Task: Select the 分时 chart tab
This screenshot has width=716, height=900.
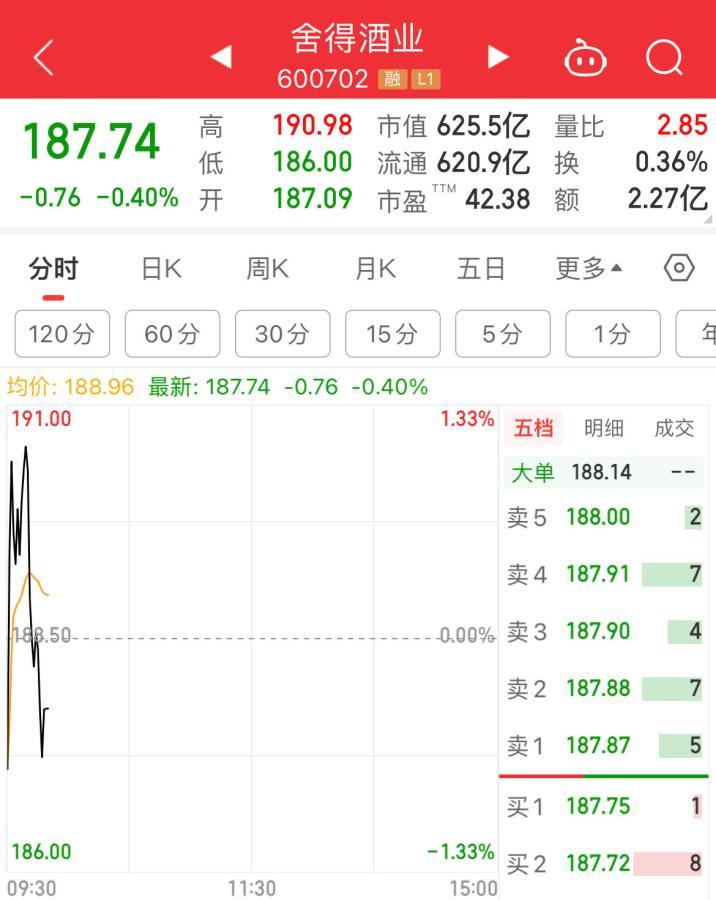Action: (53, 269)
